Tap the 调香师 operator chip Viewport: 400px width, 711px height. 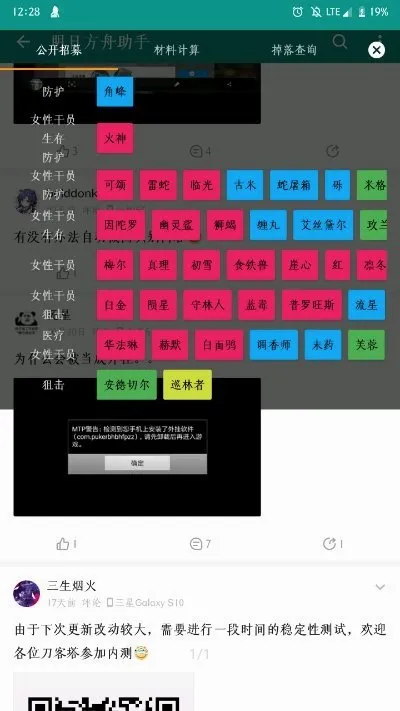click(x=274, y=345)
